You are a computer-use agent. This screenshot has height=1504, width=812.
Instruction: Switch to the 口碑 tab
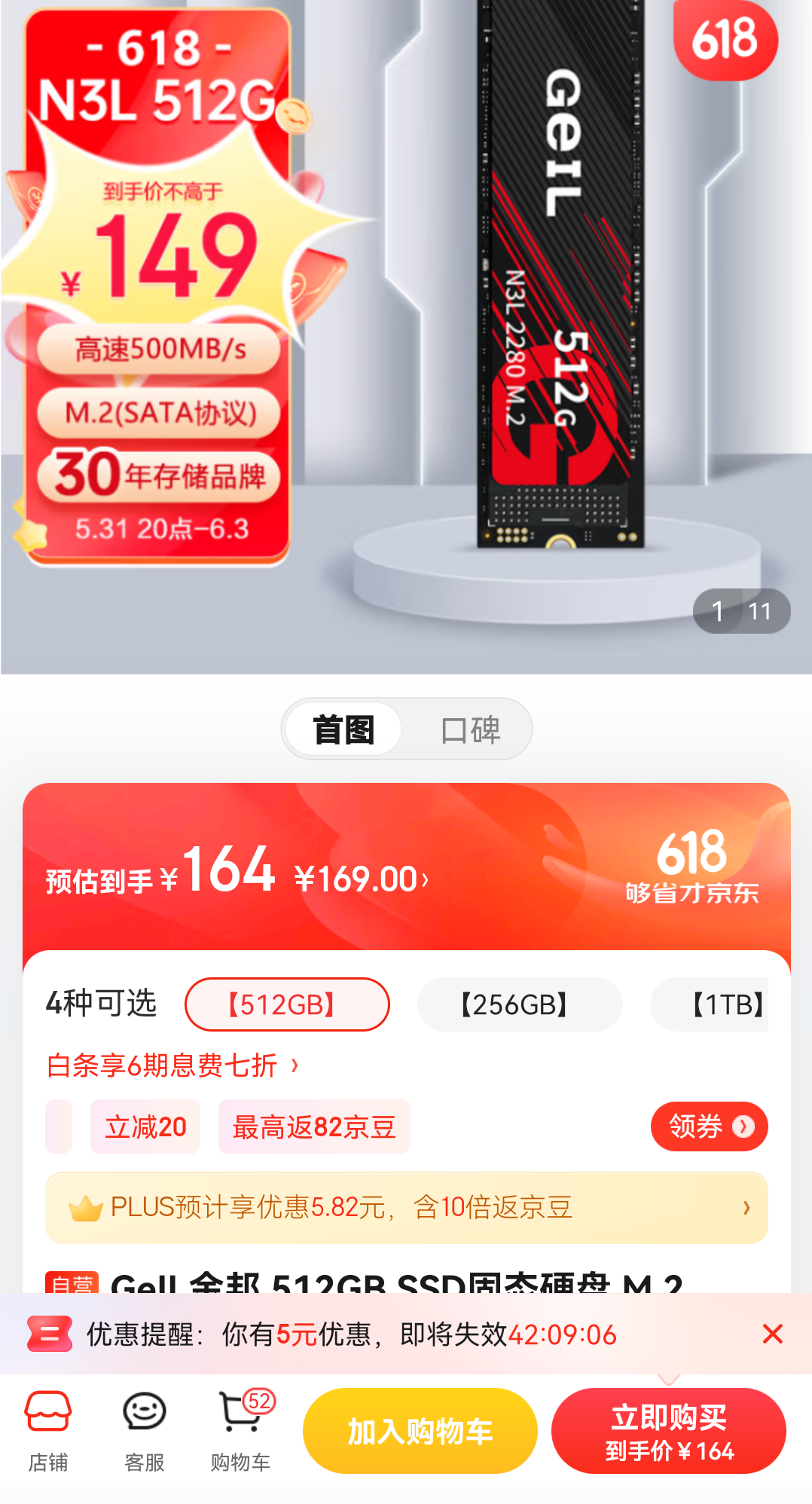click(x=470, y=729)
